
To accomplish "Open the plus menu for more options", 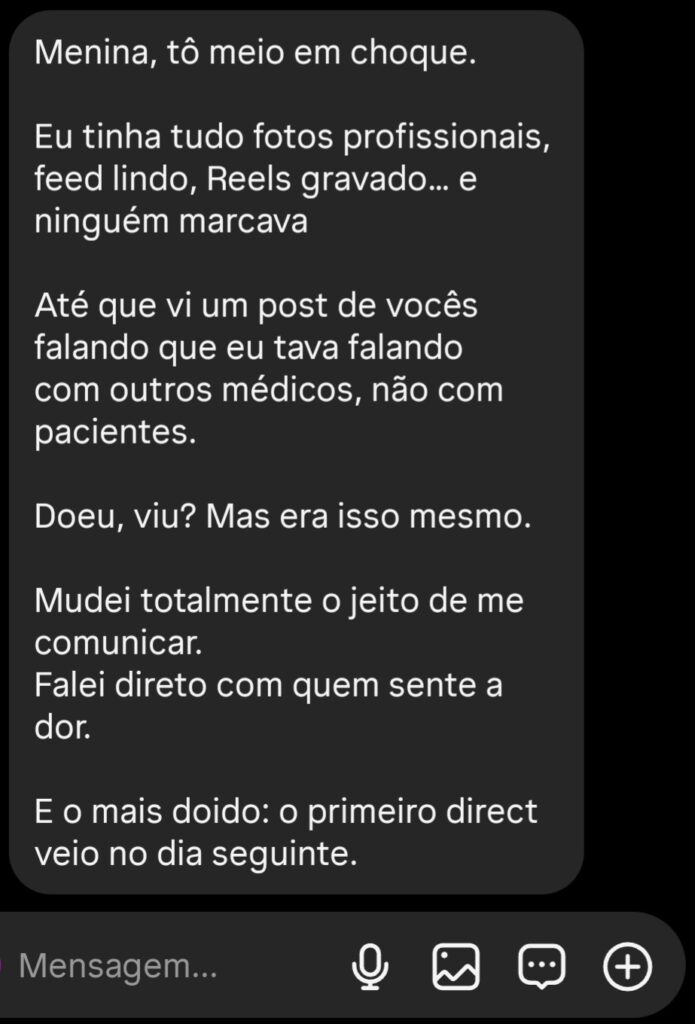I will (x=628, y=966).
